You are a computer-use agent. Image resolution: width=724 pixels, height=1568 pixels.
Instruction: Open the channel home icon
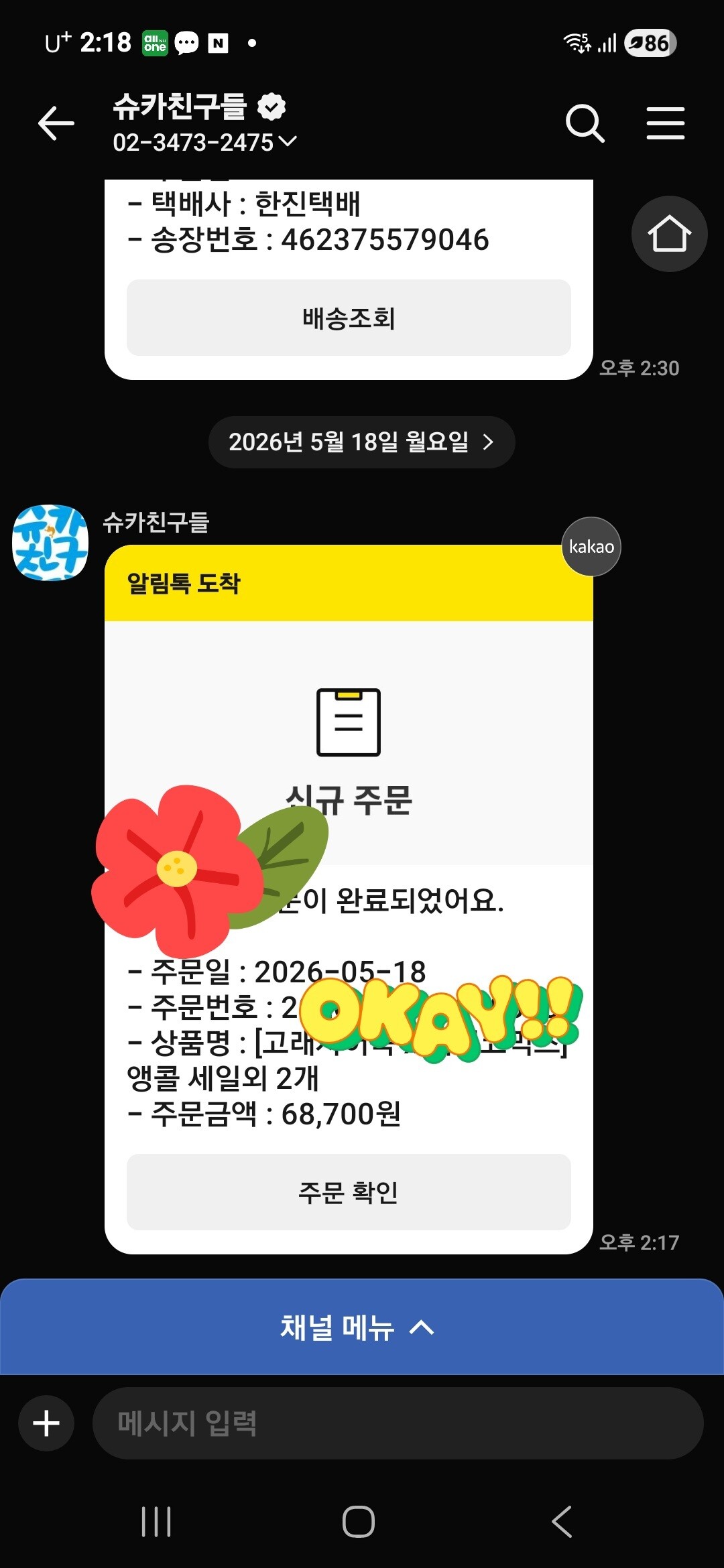[x=669, y=234]
